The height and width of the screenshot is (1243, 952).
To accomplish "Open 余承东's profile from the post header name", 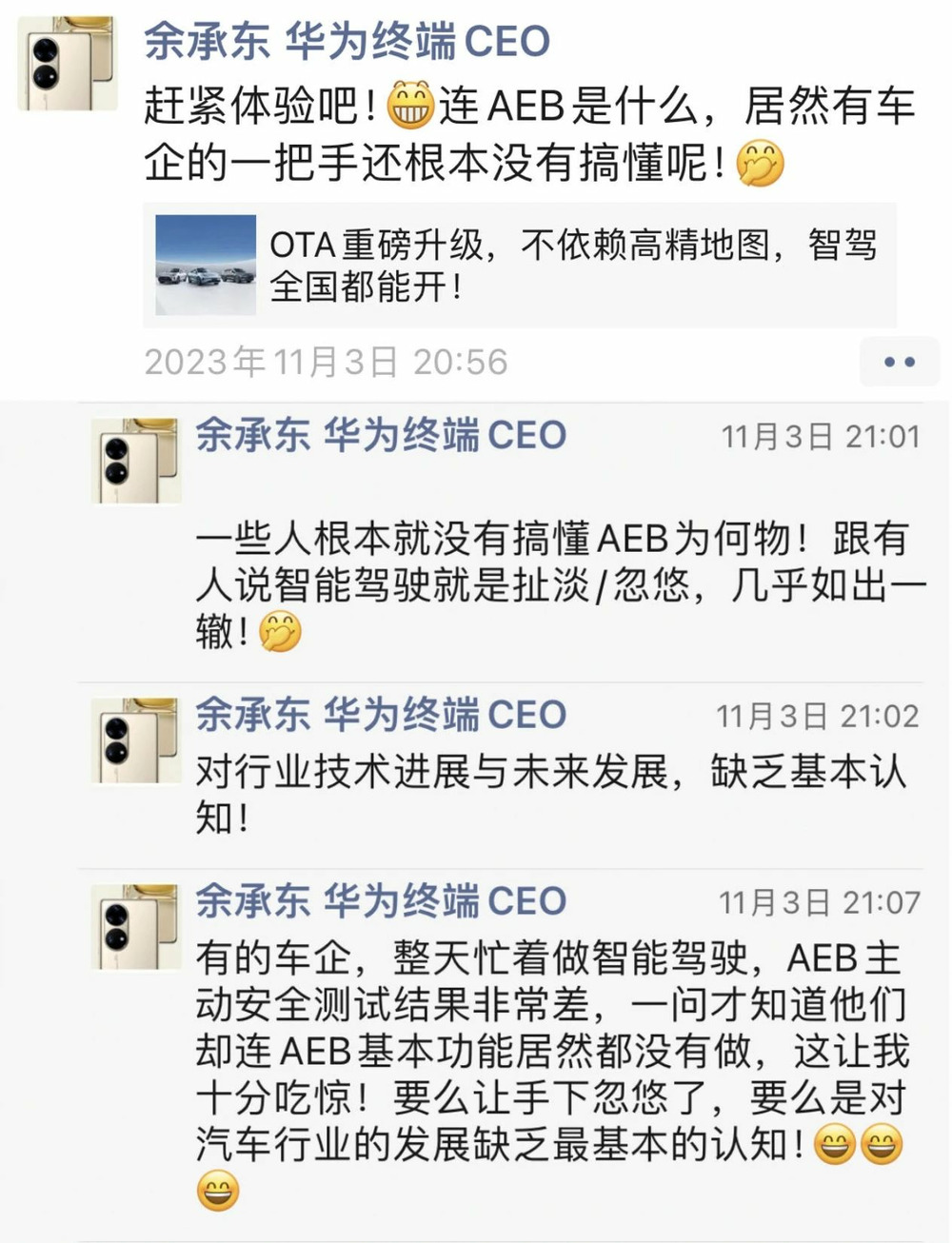I will pos(347,42).
